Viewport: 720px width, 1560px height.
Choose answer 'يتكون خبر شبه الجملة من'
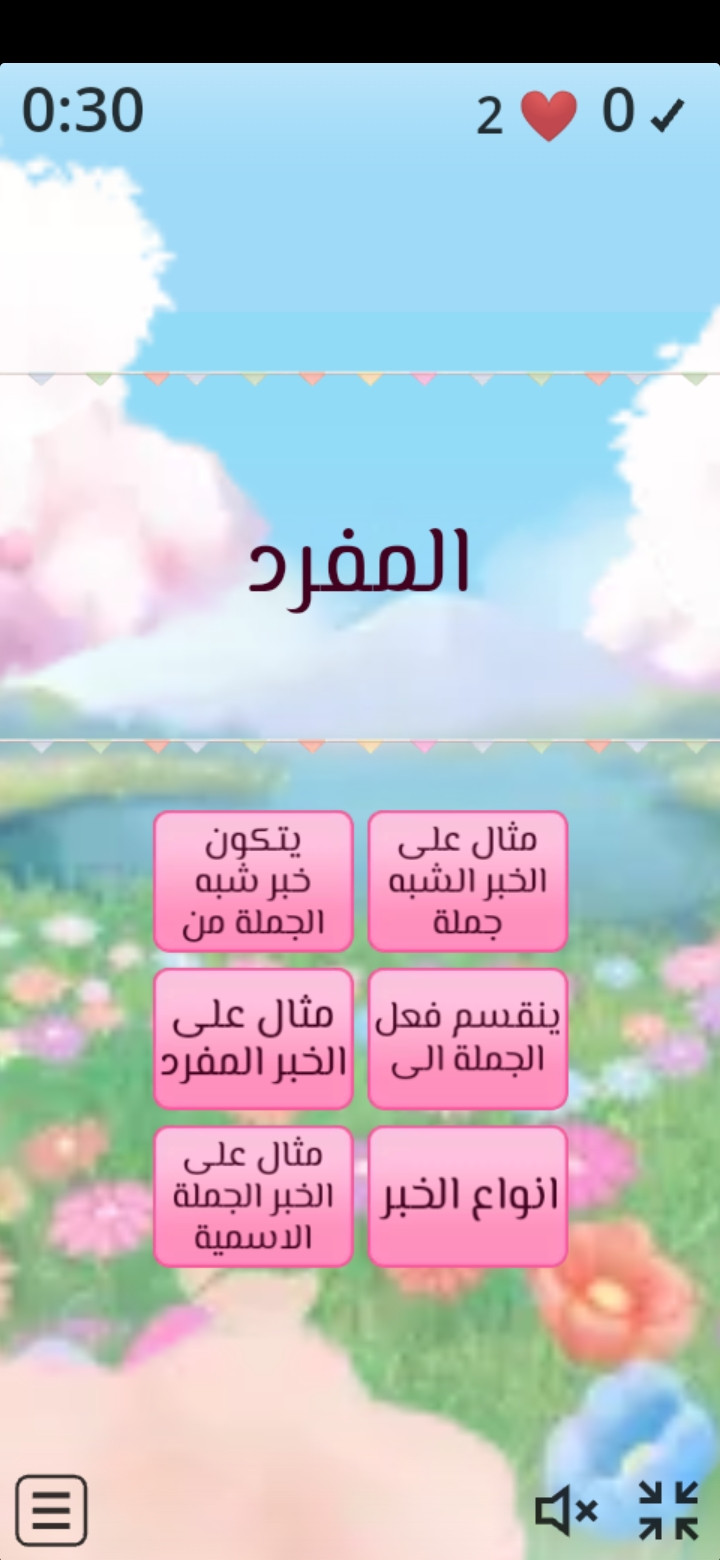(x=253, y=881)
